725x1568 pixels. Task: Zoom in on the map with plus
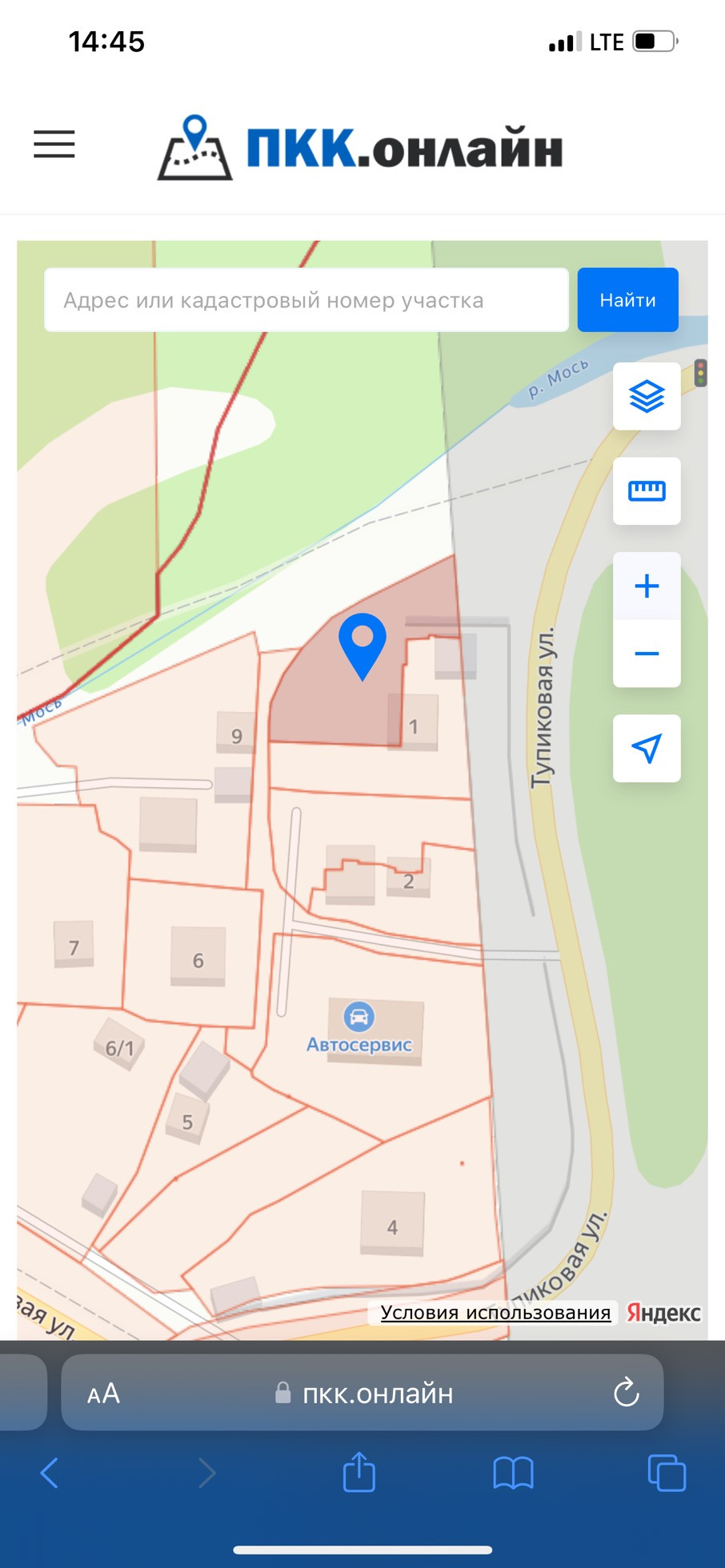[647, 586]
